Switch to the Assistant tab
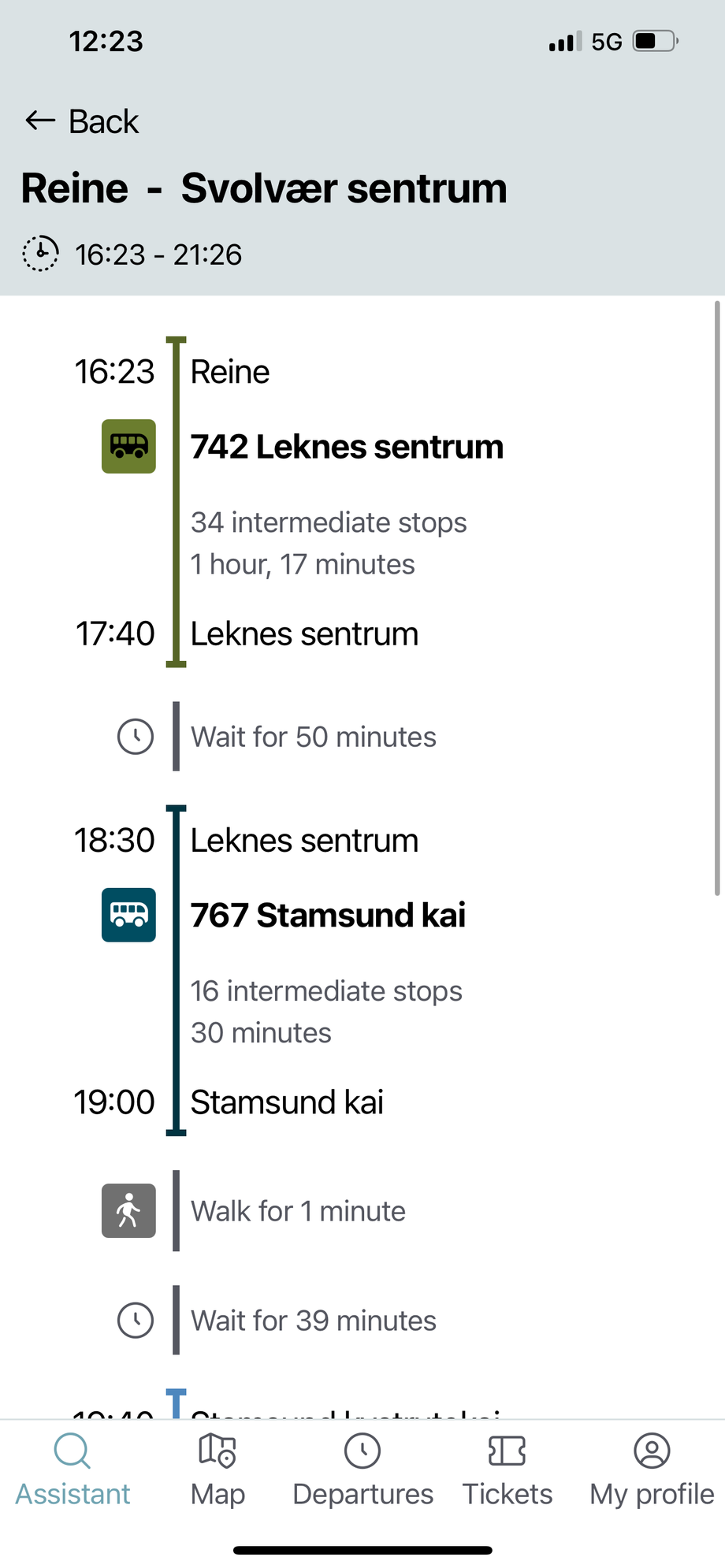The image size is (725, 1568). [72, 1470]
